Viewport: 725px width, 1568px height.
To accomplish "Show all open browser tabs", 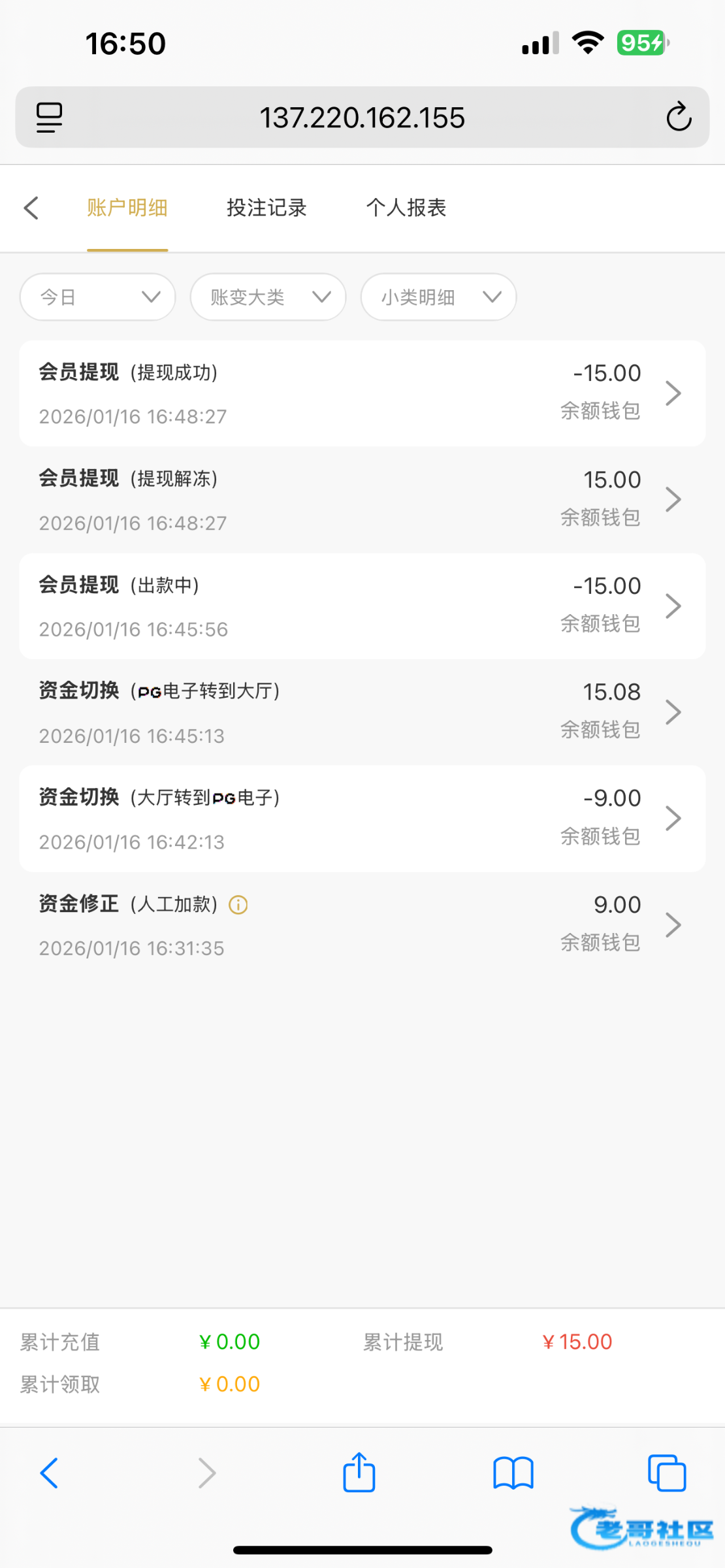I will (667, 1473).
